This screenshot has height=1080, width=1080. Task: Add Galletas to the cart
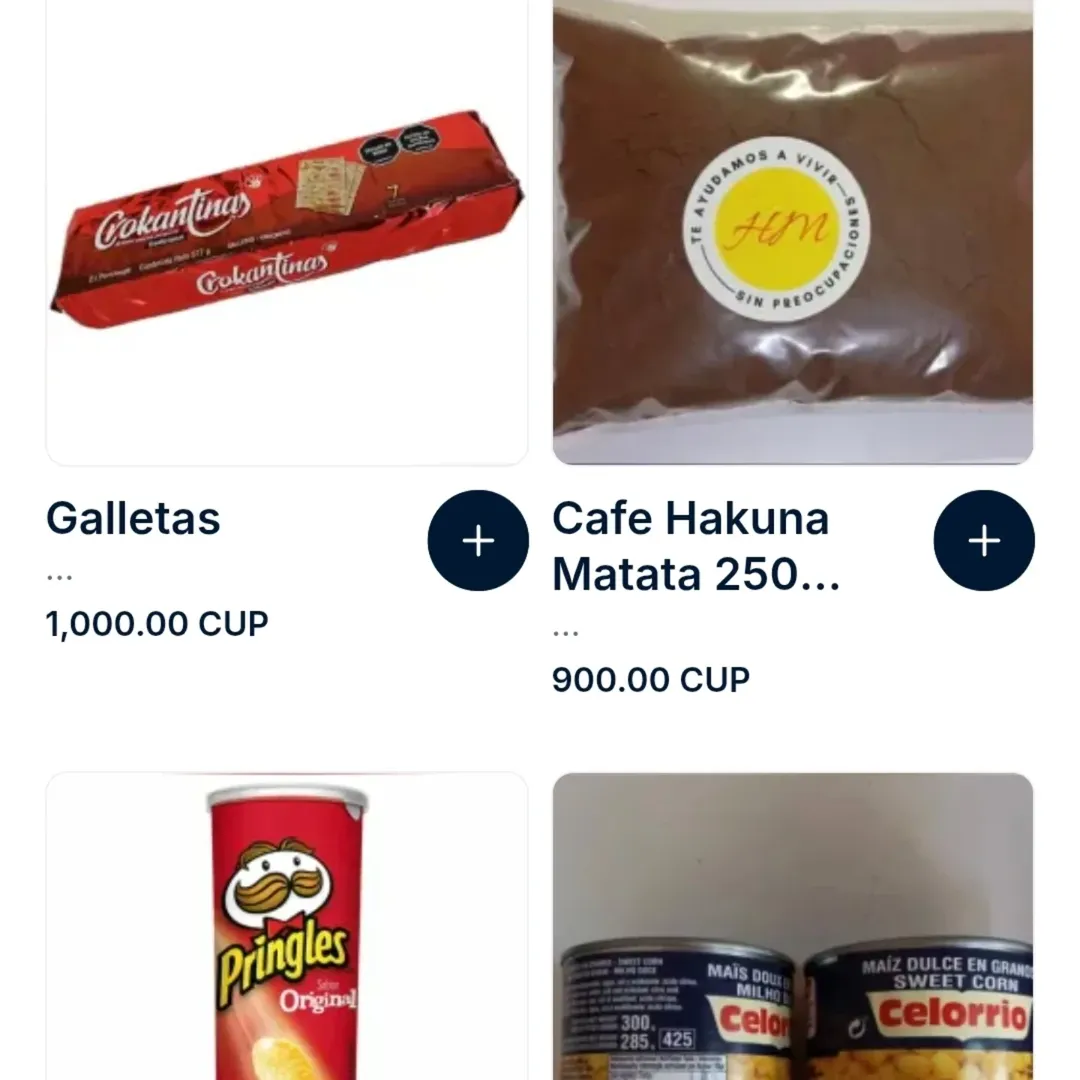478,541
